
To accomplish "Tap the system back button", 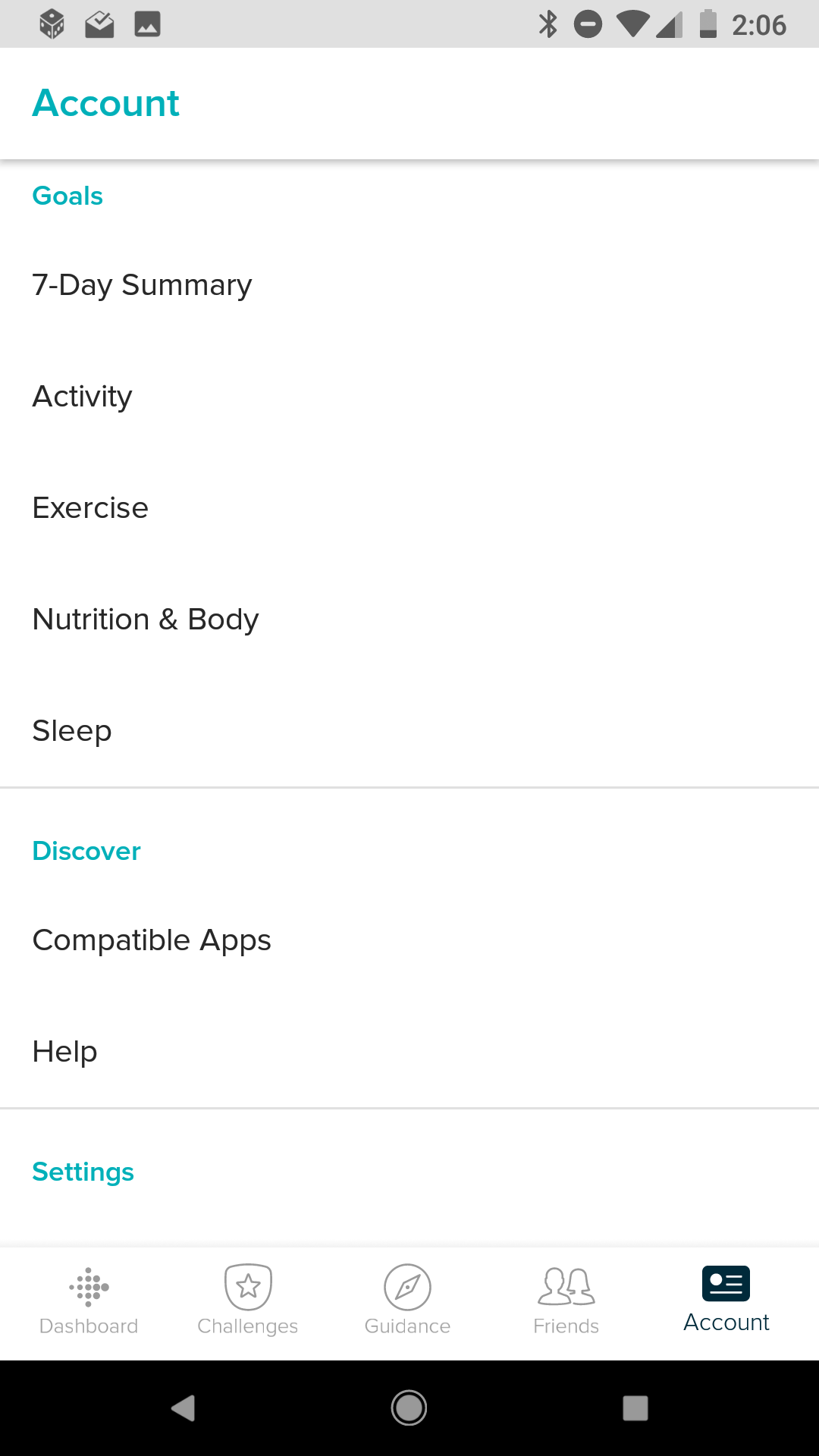I will click(x=184, y=1408).
